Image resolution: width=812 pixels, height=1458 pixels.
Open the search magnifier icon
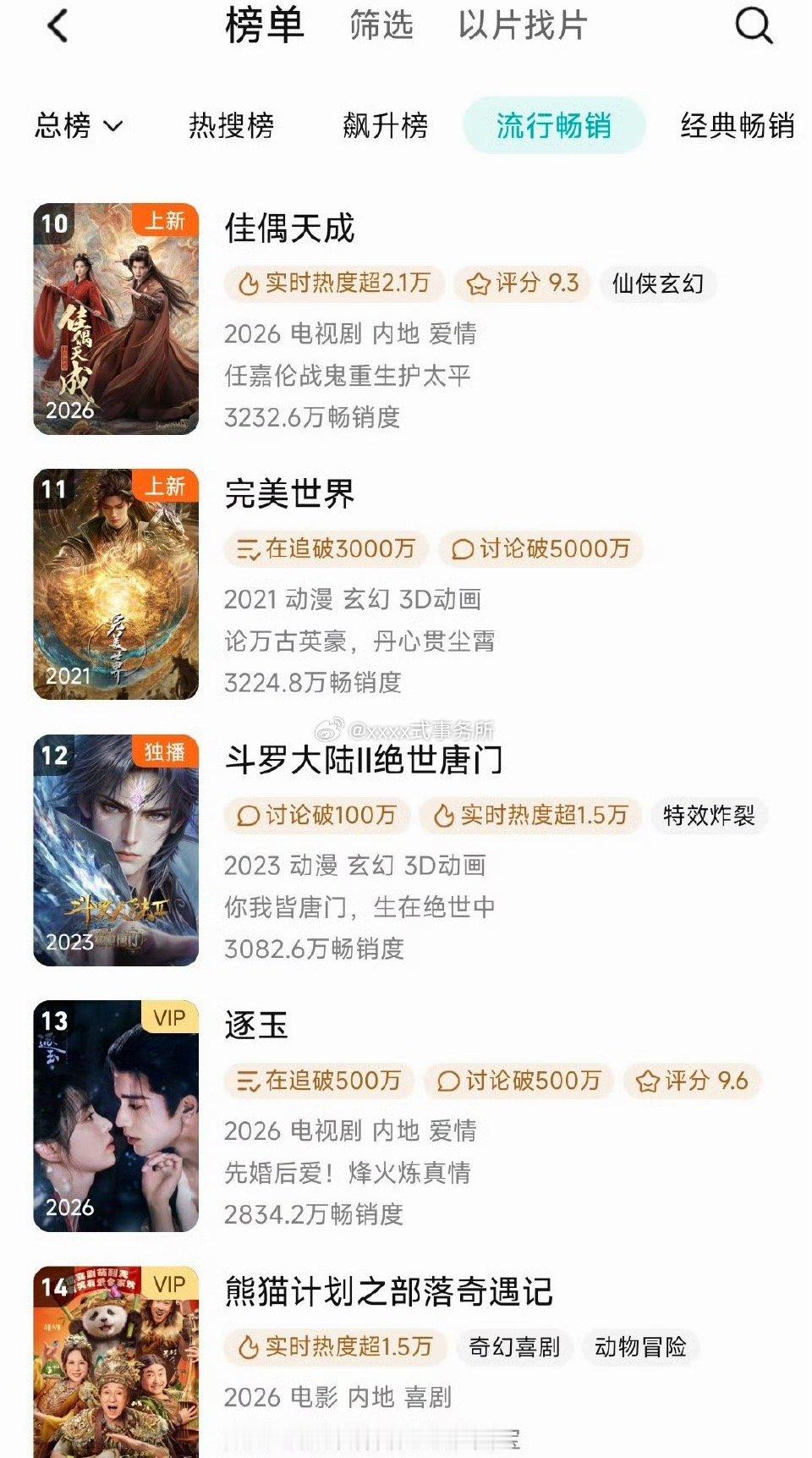(x=753, y=25)
